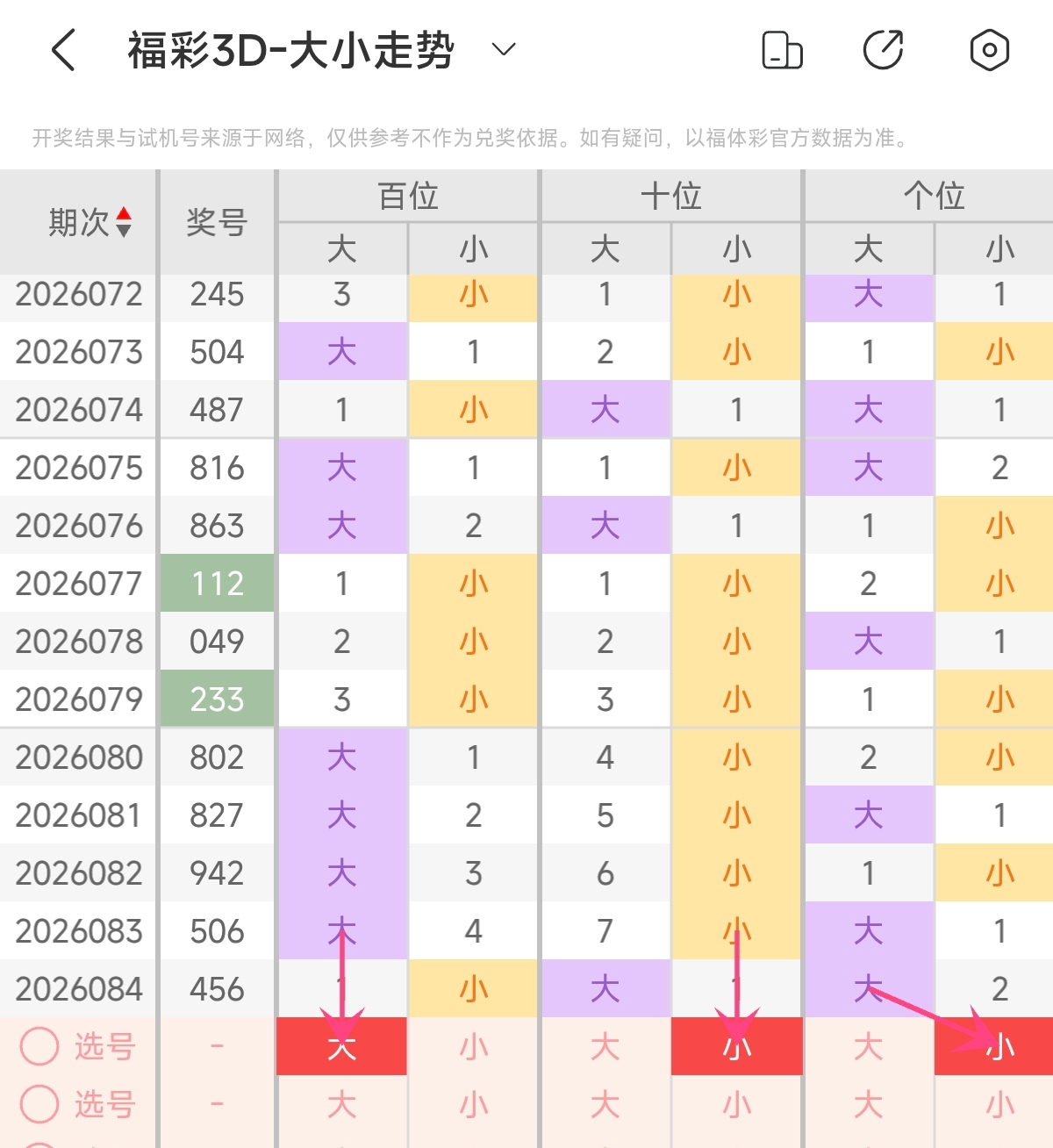The width and height of the screenshot is (1053, 1148).
Task: Toggle 期次 sort order arrows
Action: click(x=124, y=222)
